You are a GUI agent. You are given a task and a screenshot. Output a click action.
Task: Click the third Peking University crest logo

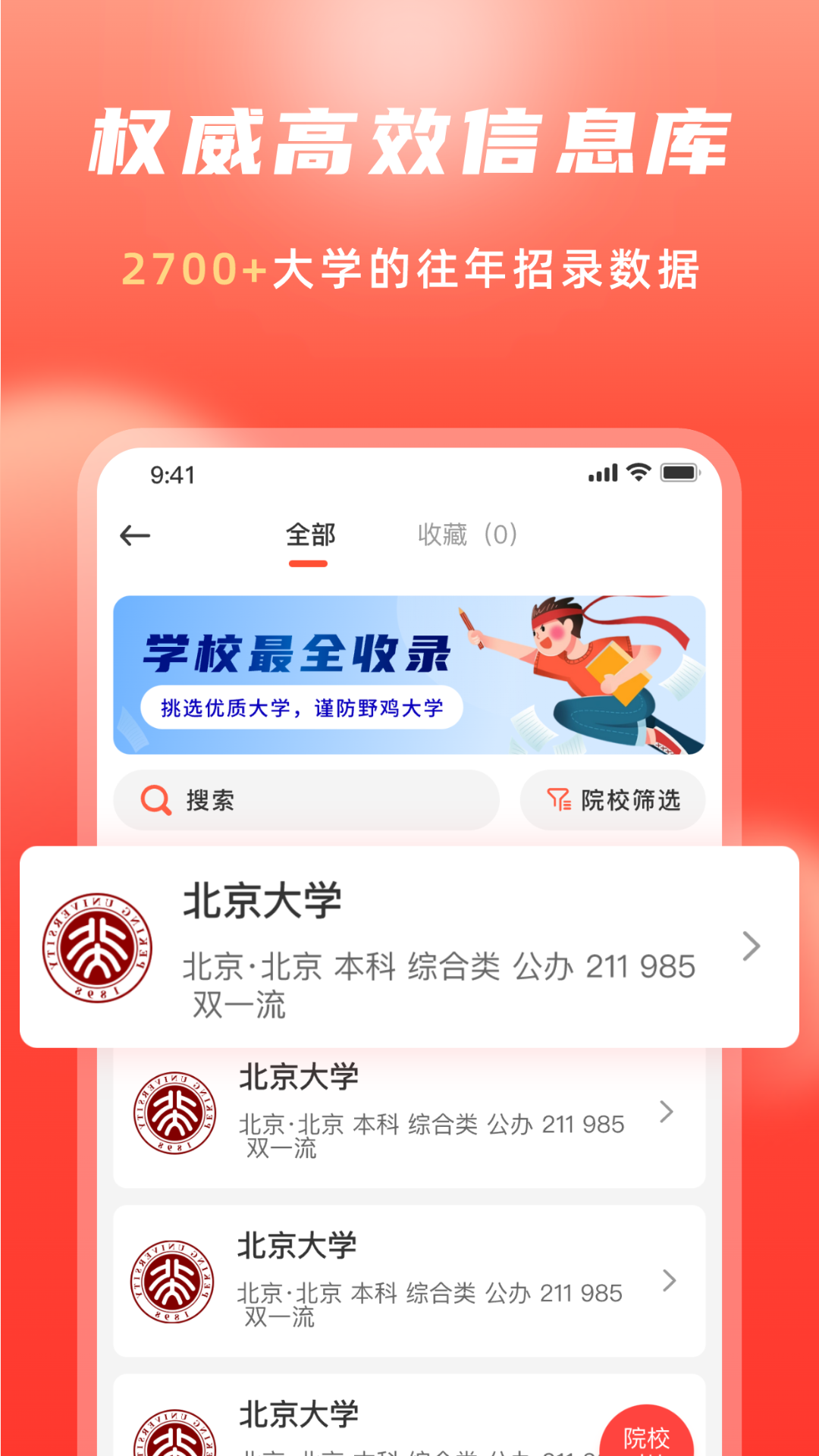coord(172,1282)
